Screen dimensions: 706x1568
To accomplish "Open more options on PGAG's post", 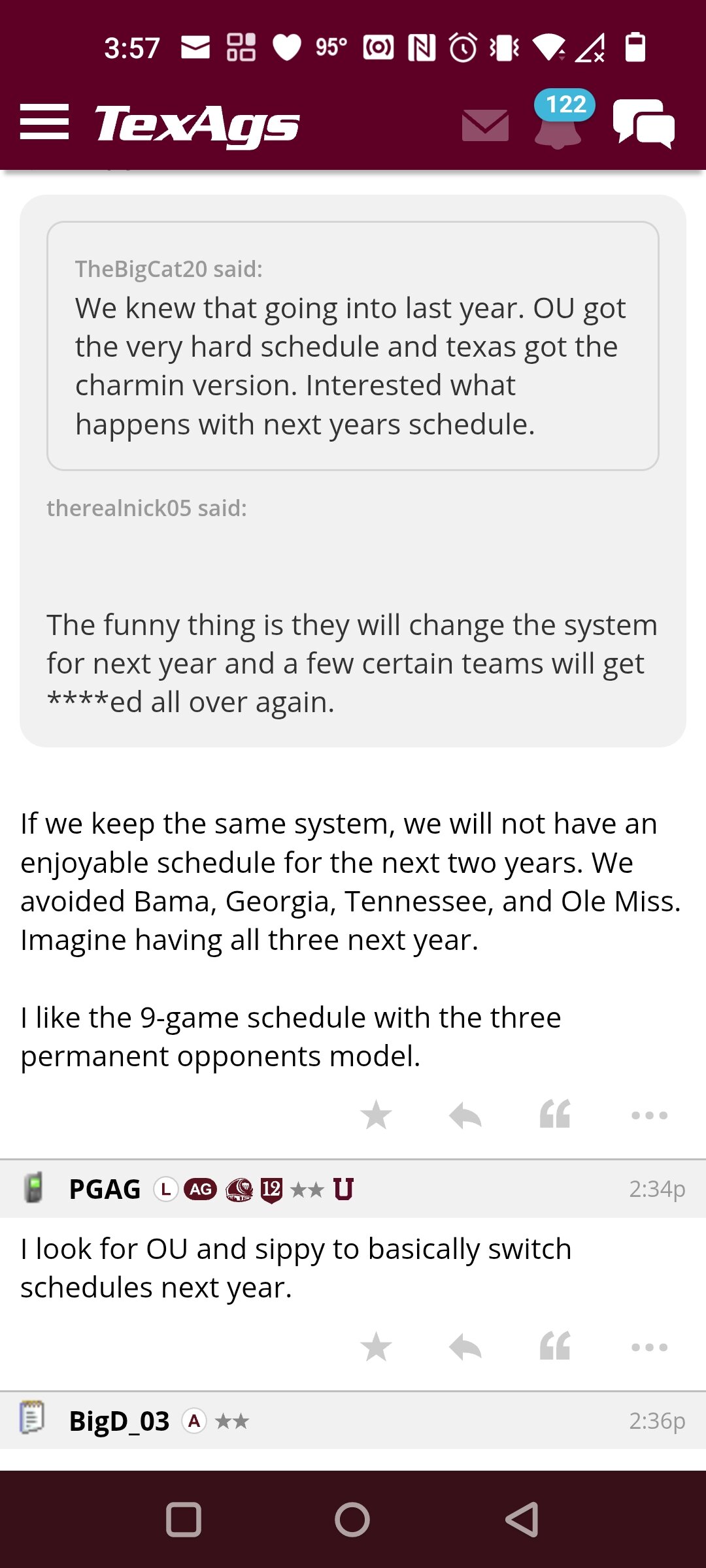I will 649,1347.
